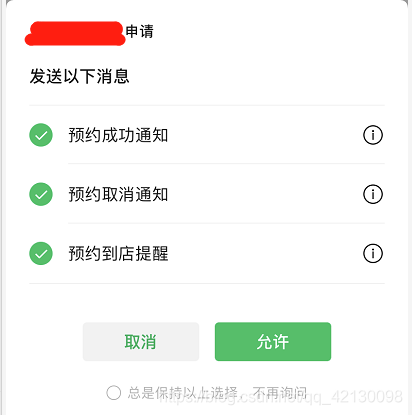
Task: Uncheck 预约成功通知 checkbox
Action: (x=41, y=135)
